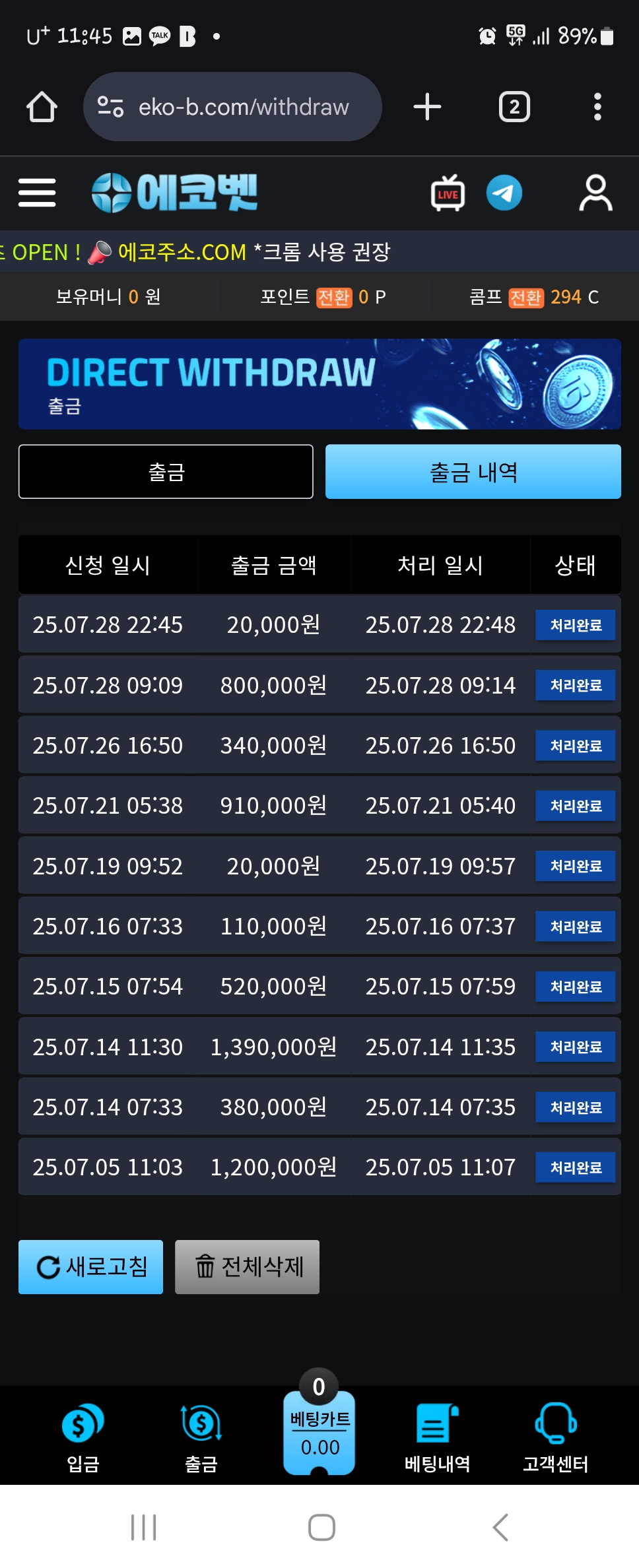Open a new browser tab
The width and height of the screenshot is (639, 1568).
427,107
